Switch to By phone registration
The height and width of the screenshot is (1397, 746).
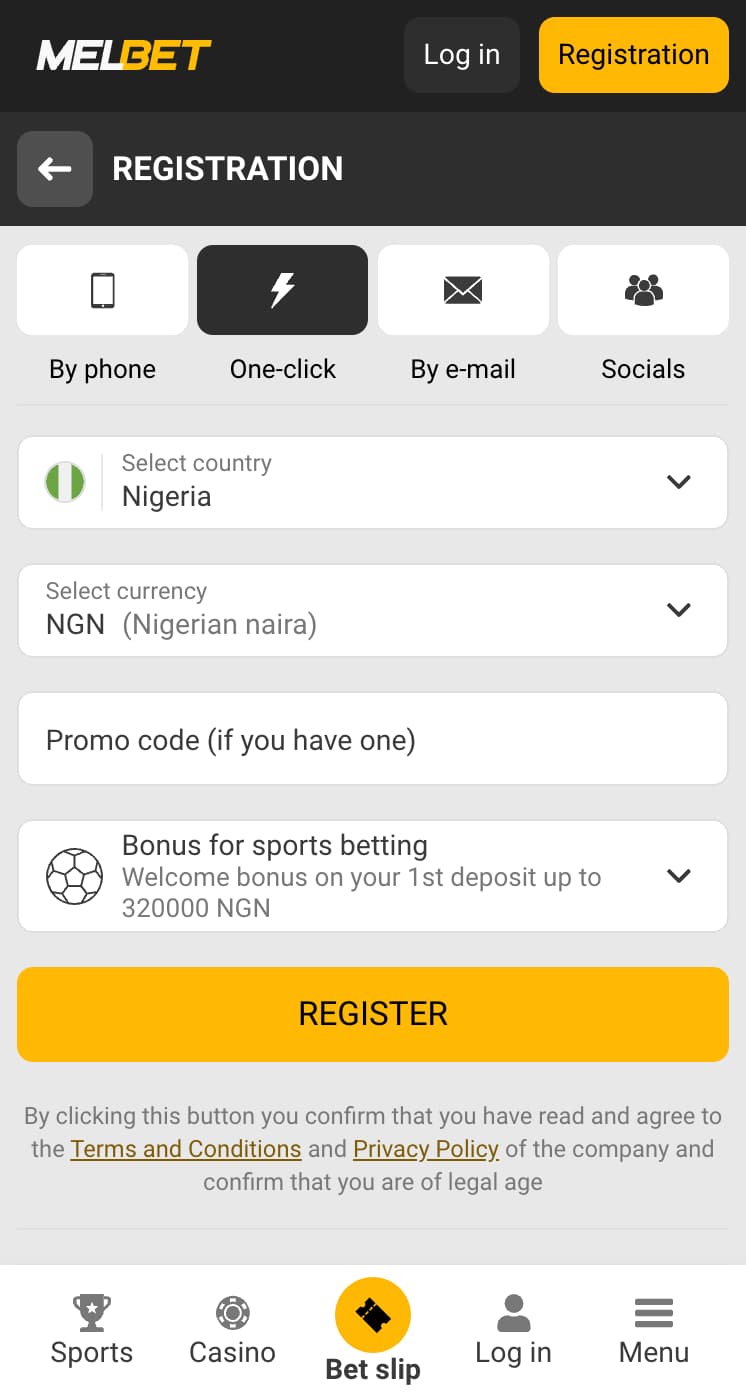102,291
